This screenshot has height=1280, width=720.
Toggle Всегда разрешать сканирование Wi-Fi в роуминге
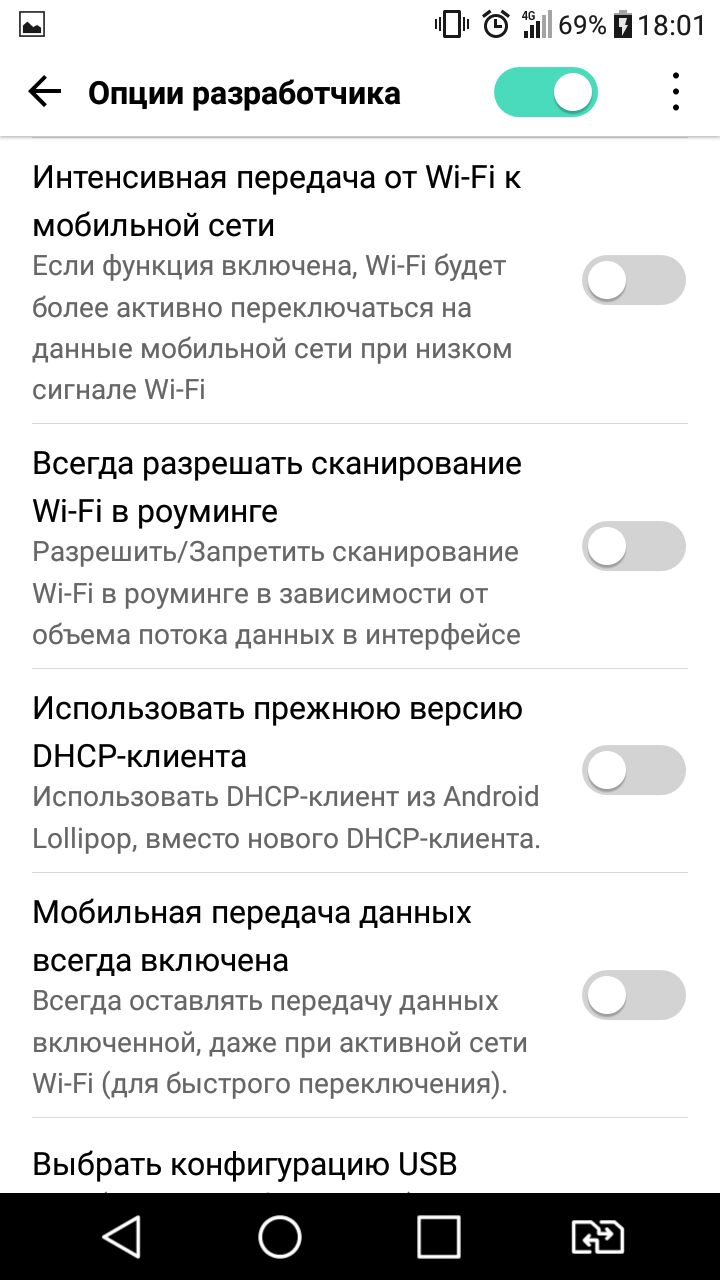tap(634, 546)
